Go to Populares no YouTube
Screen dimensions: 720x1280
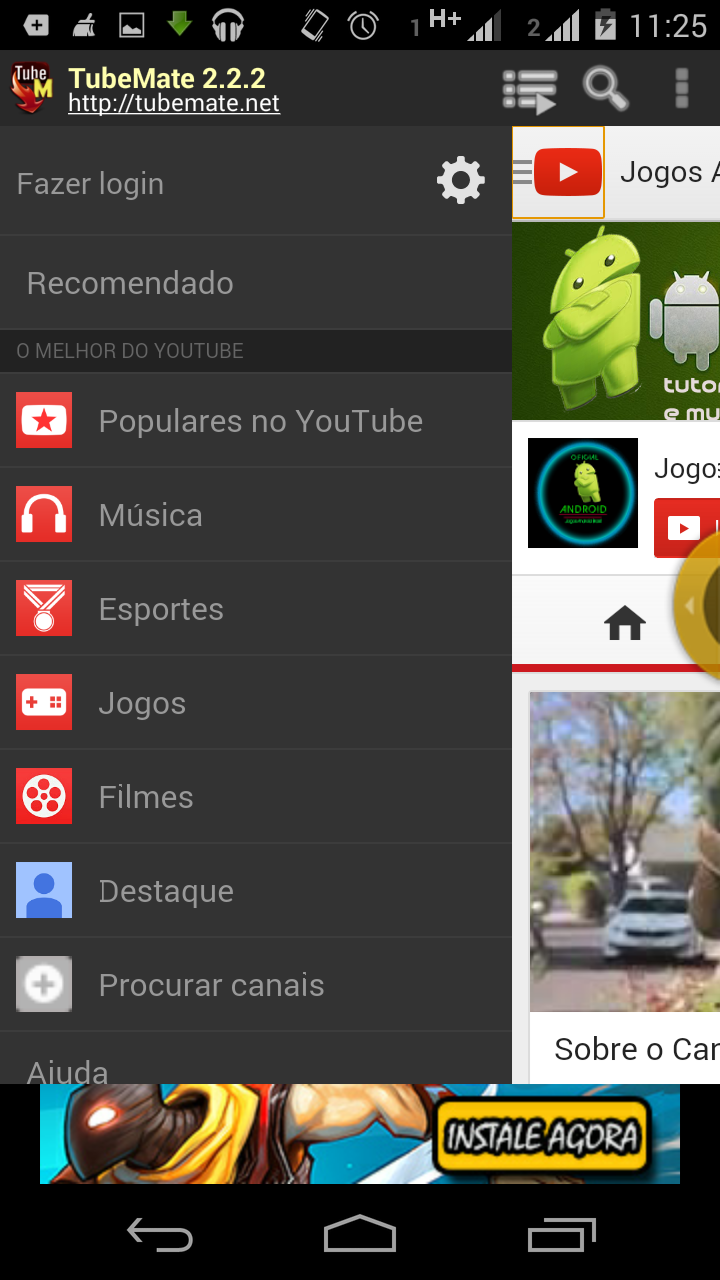pos(260,421)
